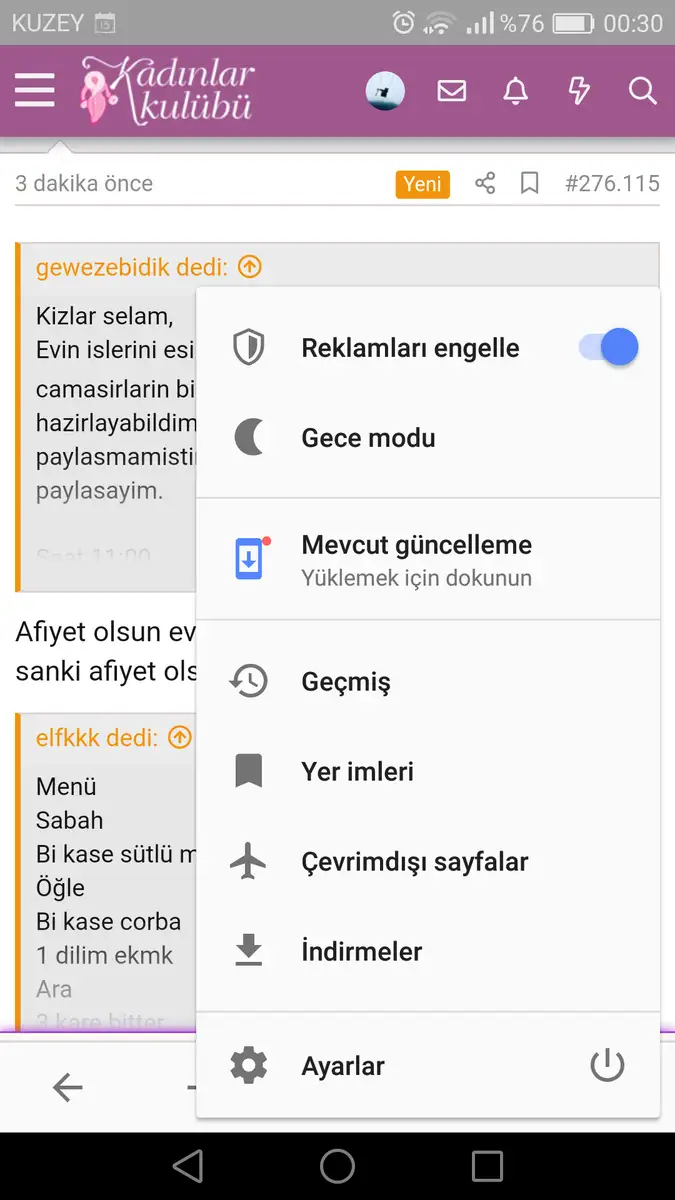Bookmark post #276.115
Viewport: 675px width, 1200px height.
point(530,183)
